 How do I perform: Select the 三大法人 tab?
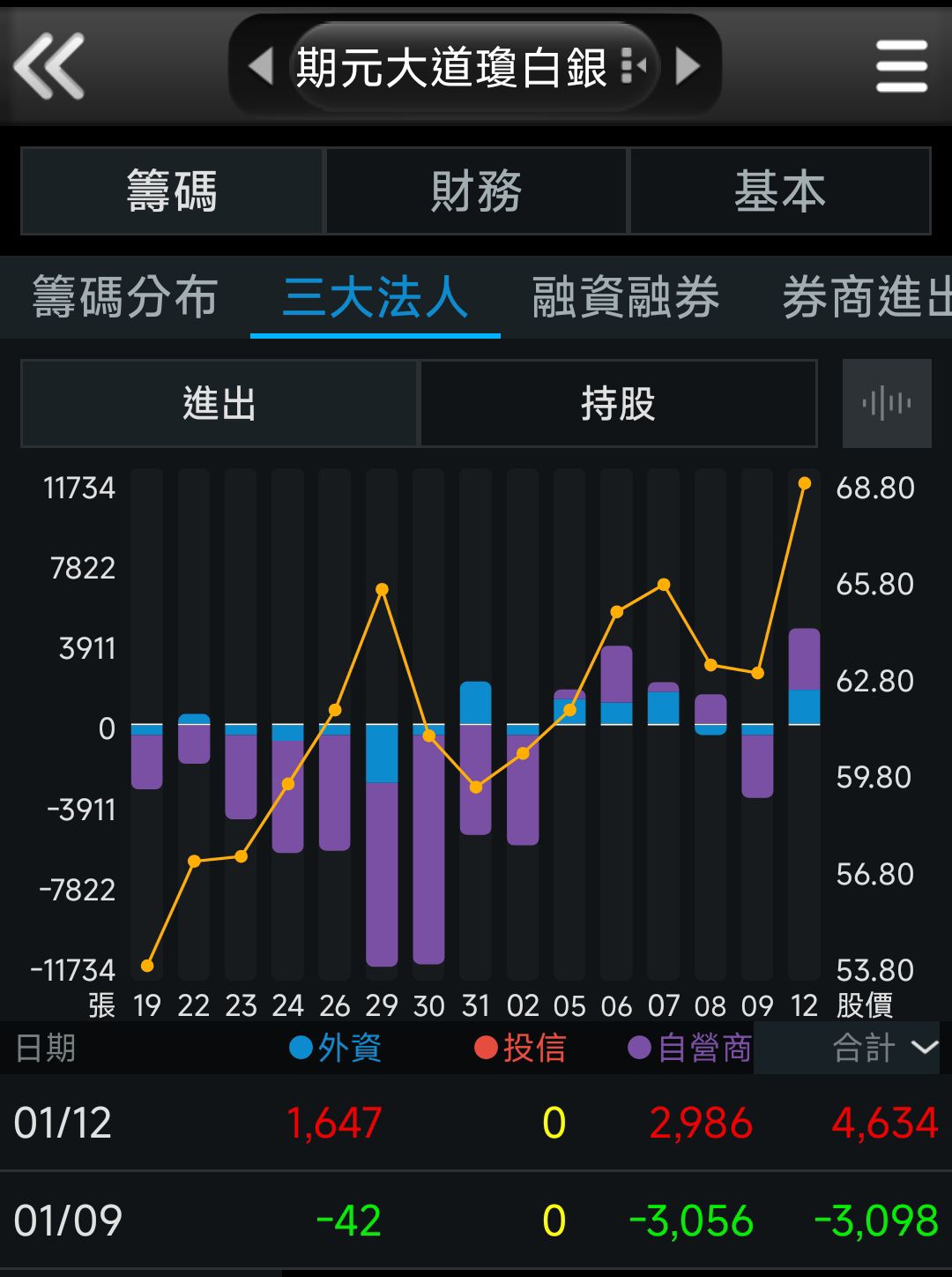375,299
